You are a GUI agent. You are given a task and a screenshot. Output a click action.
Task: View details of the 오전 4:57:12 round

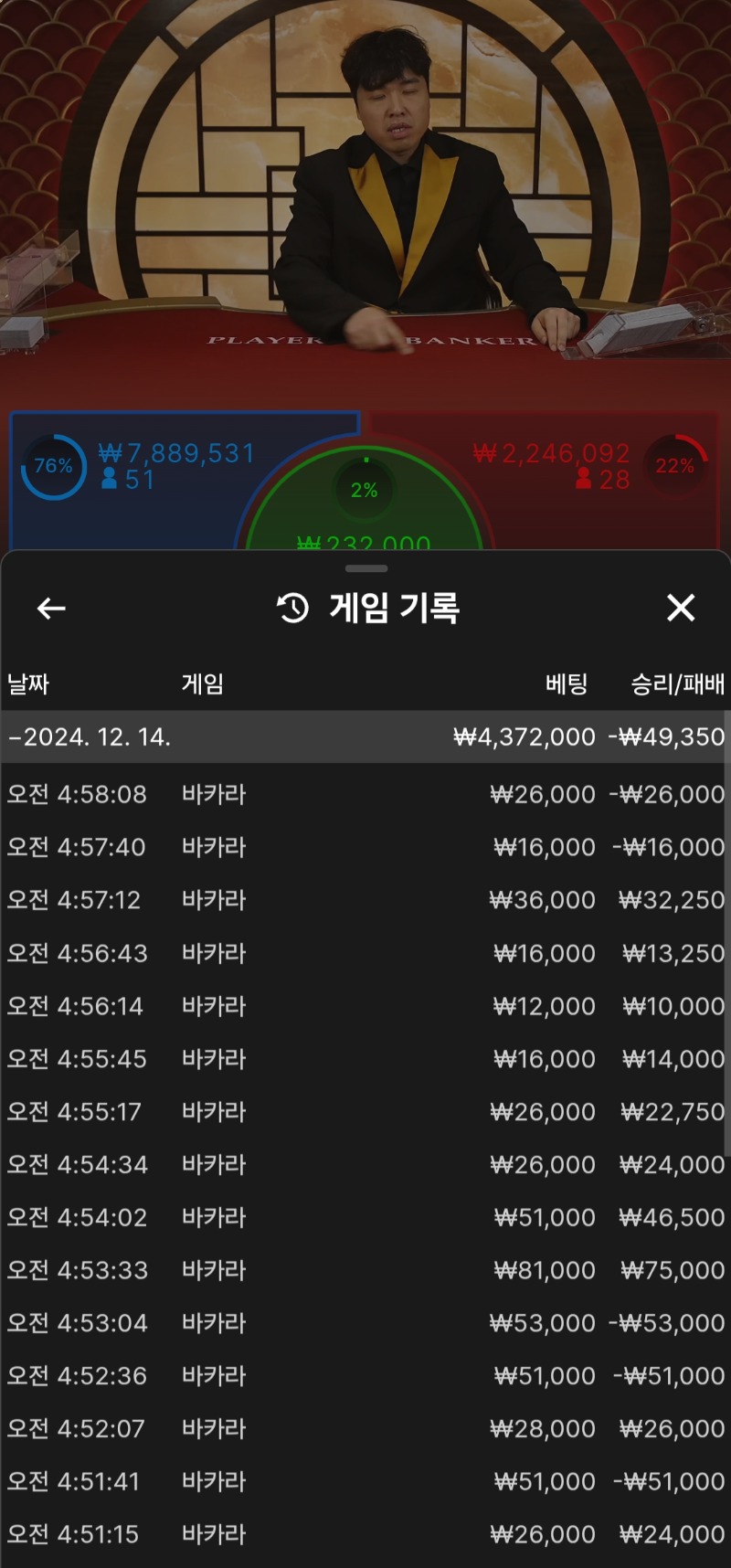click(x=365, y=900)
